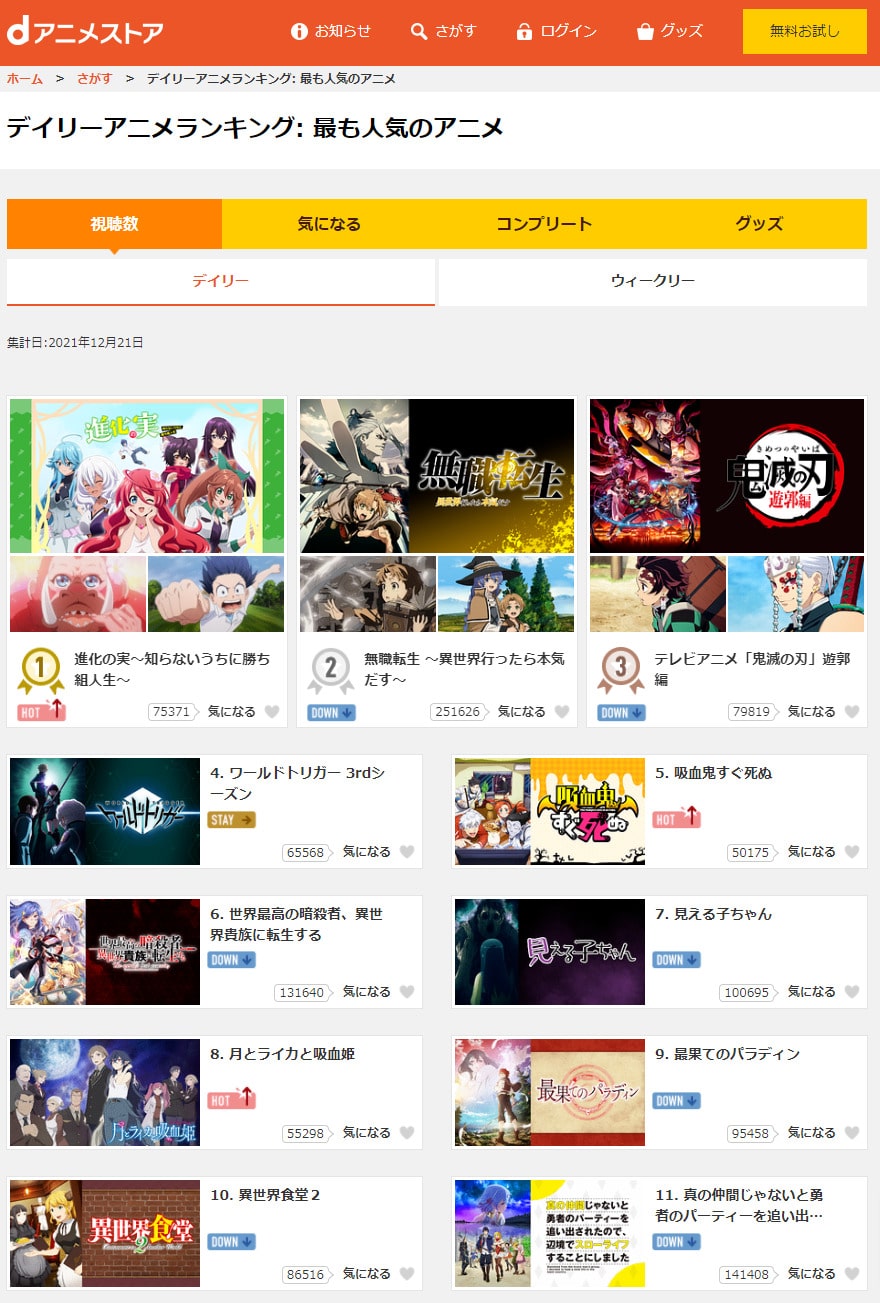The height and width of the screenshot is (1303, 880).
Task: Open グッズ goods shop in header
Action: [670, 31]
